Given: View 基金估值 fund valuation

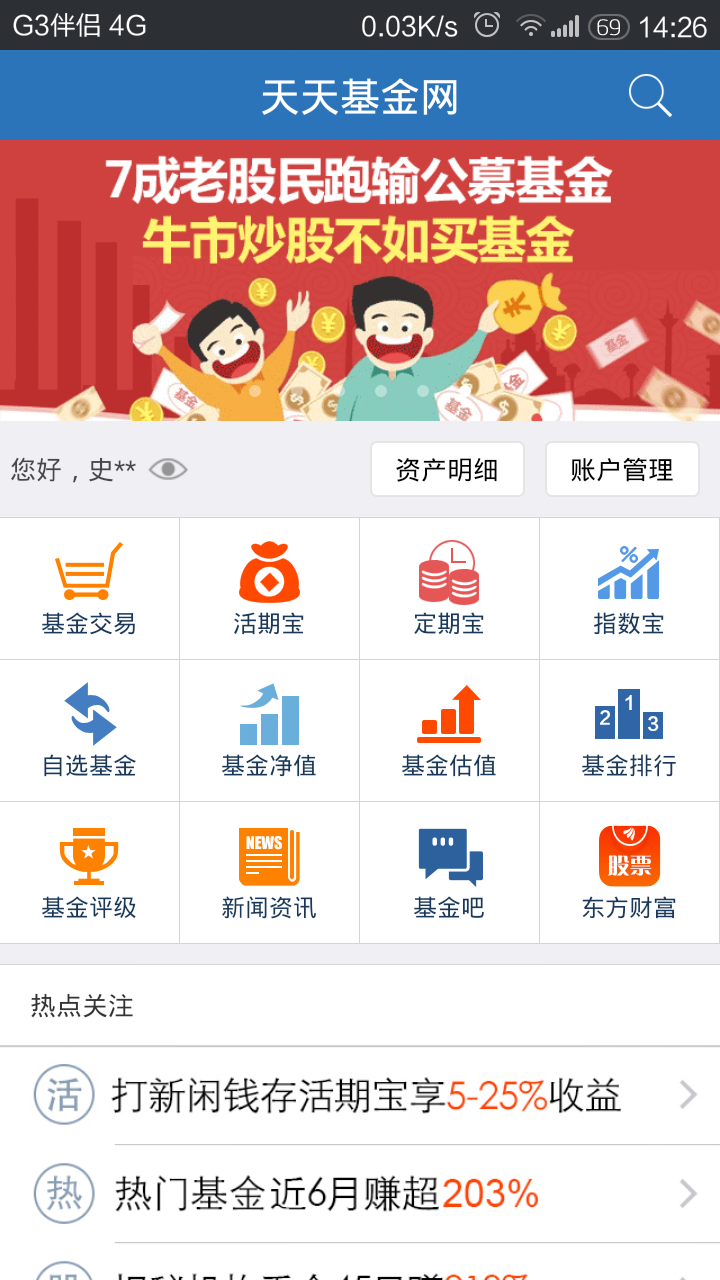Looking at the screenshot, I should pos(449,730).
